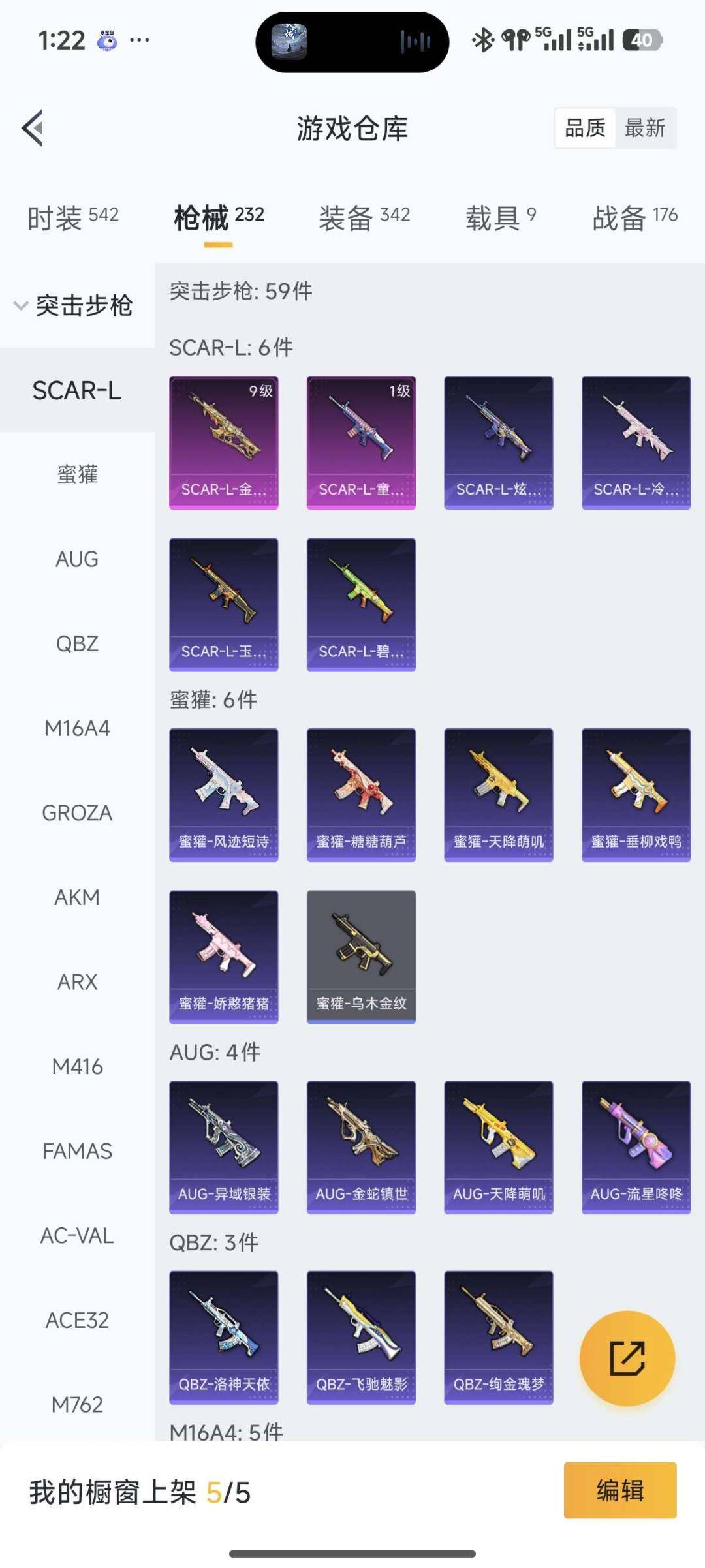Select AKM from the sidebar
The height and width of the screenshot is (1568, 705).
coord(77,898)
